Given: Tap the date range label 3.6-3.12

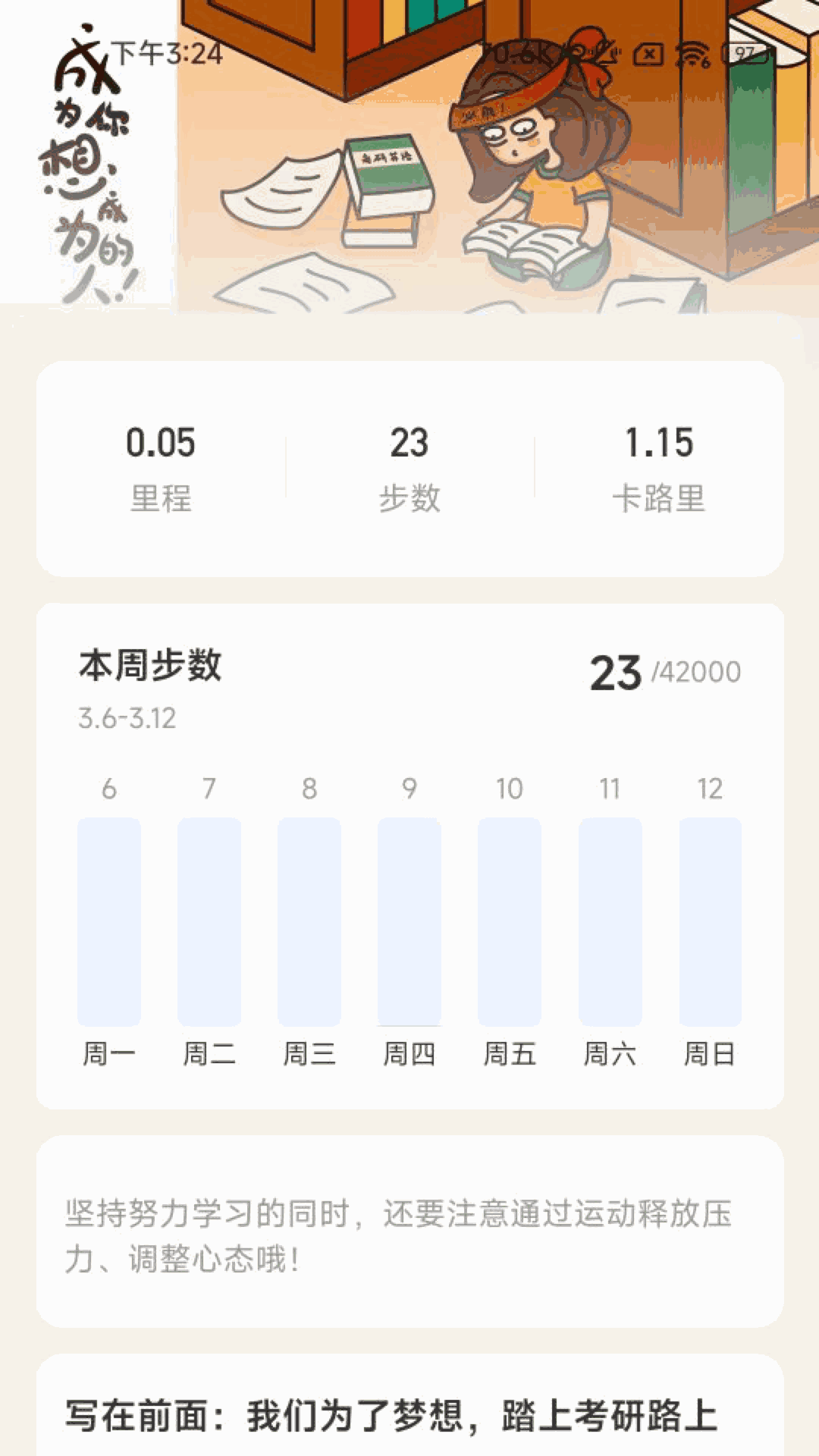Looking at the screenshot, I should pyautogui.click(x=129, y=717).
